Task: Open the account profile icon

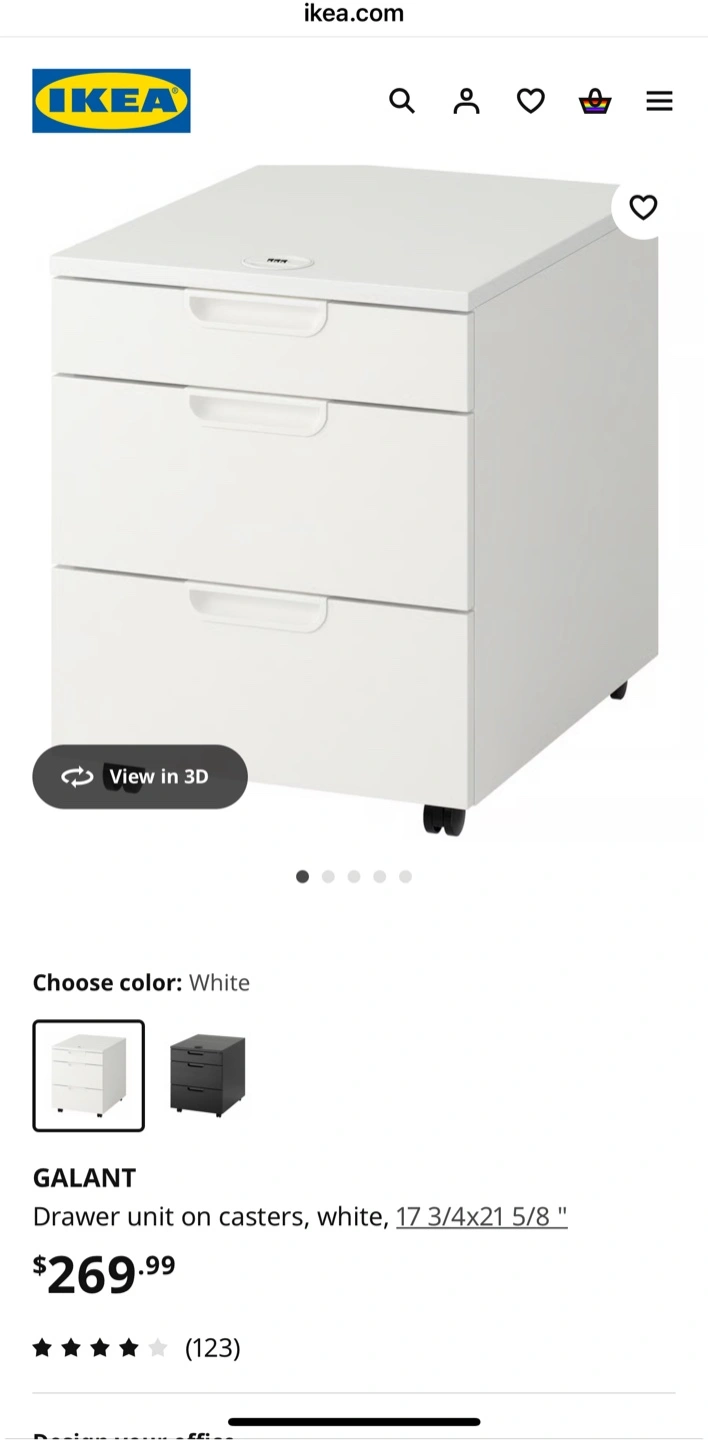Action: click(x=466, y=101)
